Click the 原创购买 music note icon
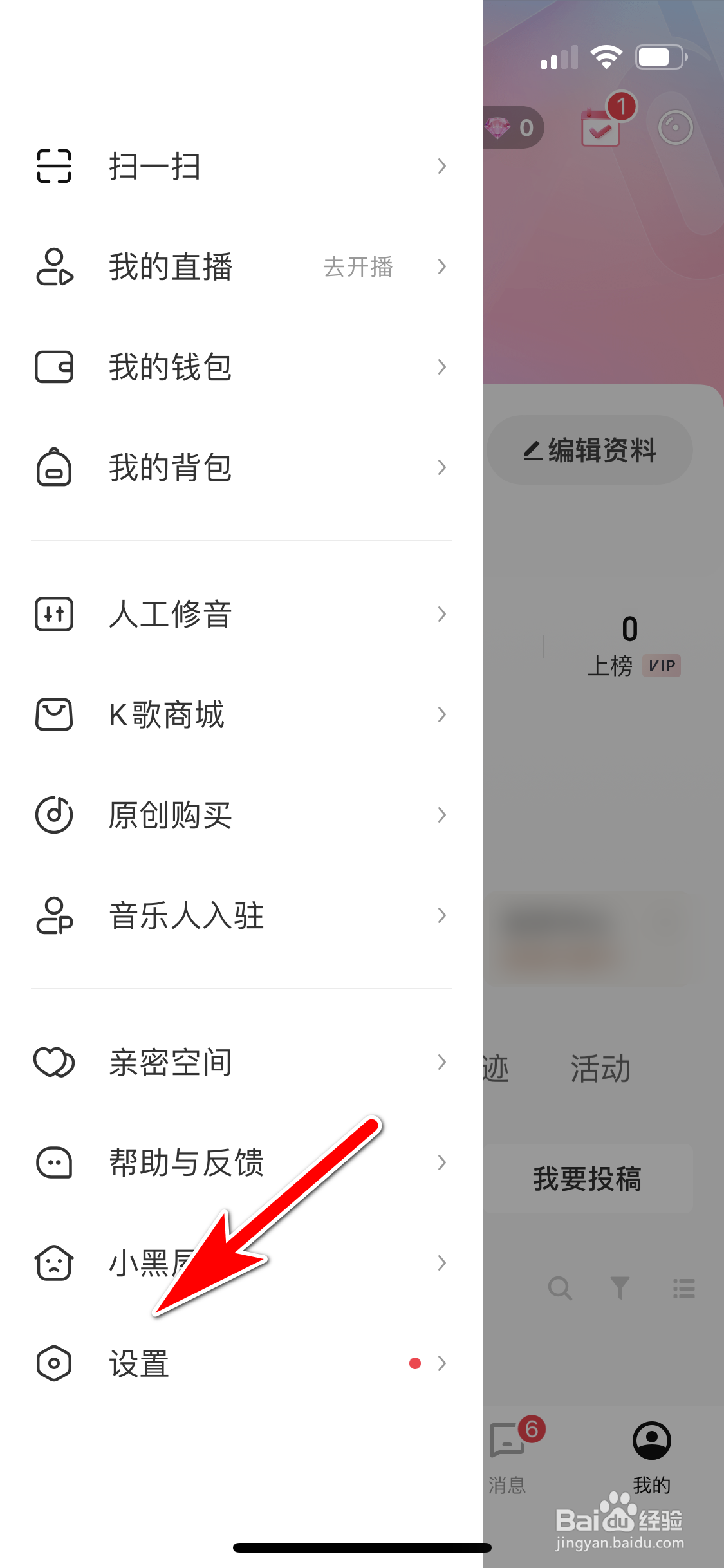The height and width of the screenshot is (1568, 724). tap(54, 815)
